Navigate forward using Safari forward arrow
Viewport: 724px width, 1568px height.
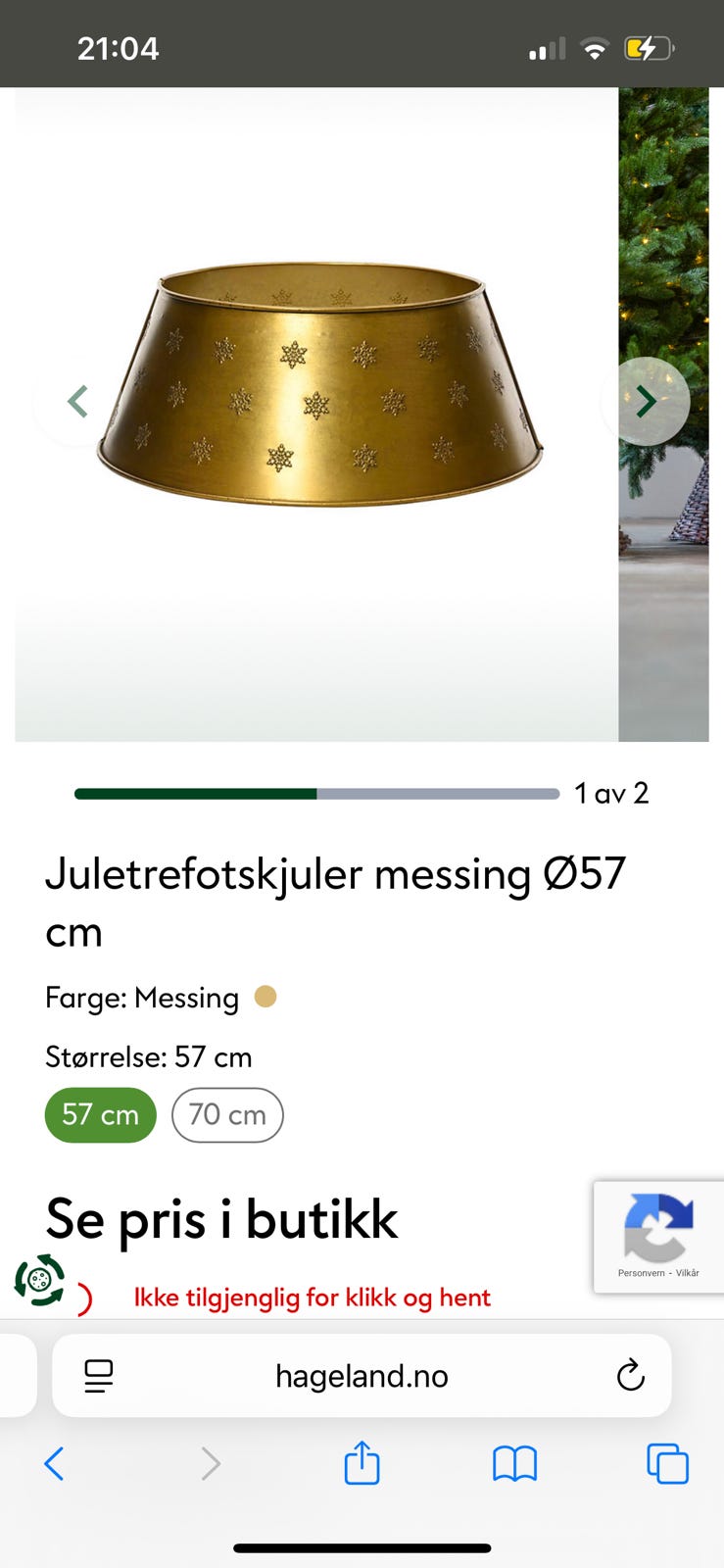210,1464
